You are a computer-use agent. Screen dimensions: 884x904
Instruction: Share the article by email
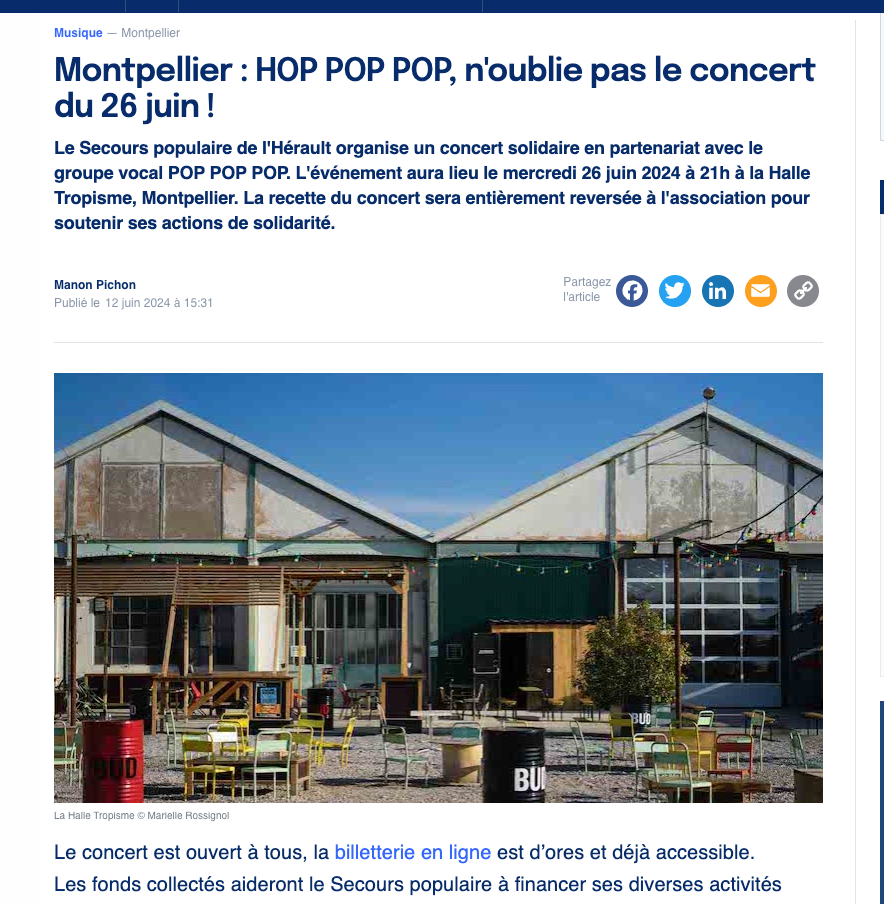(x=761, y=291)
